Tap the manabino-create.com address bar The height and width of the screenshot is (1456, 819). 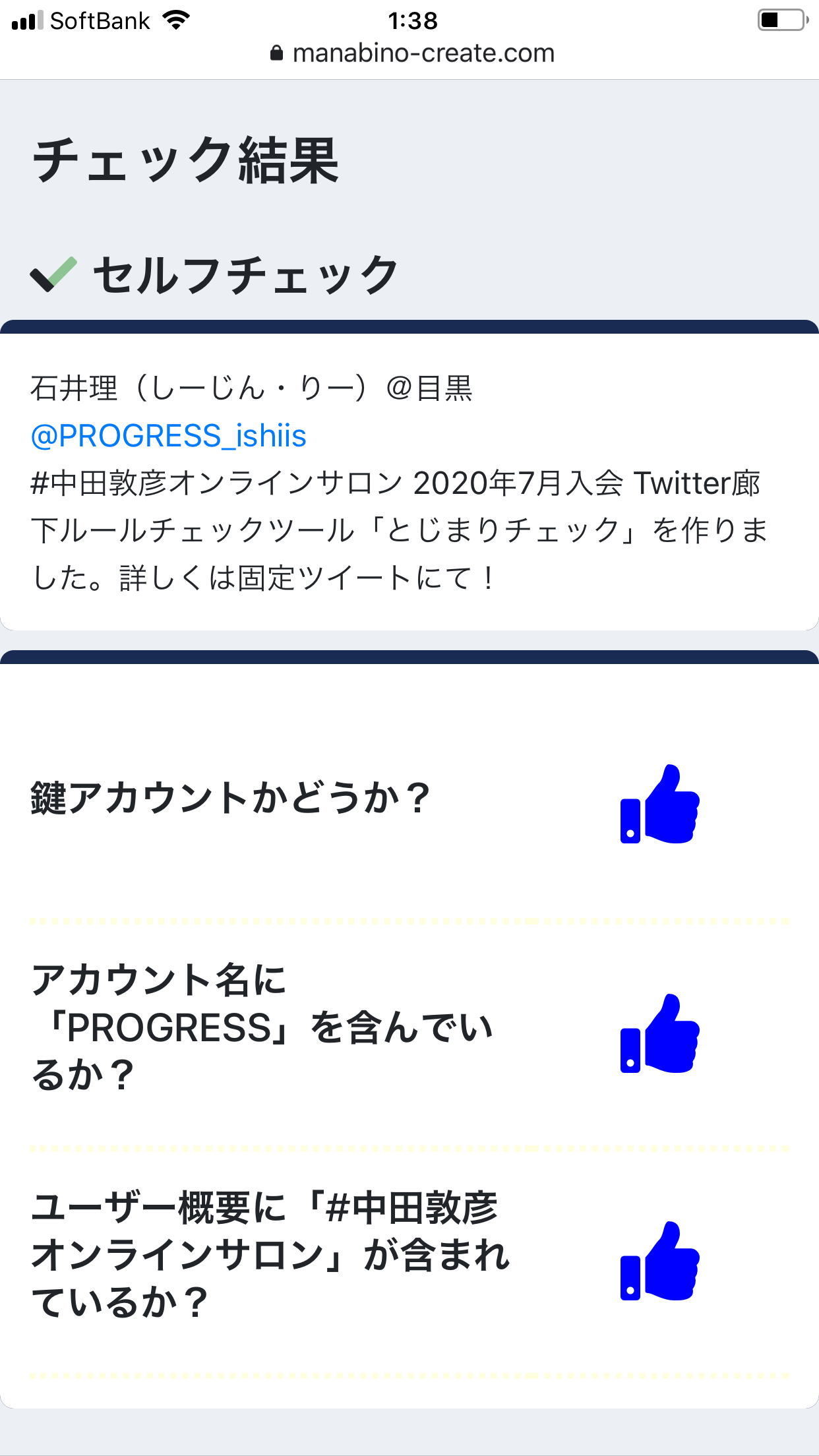(x=413, y=53)
